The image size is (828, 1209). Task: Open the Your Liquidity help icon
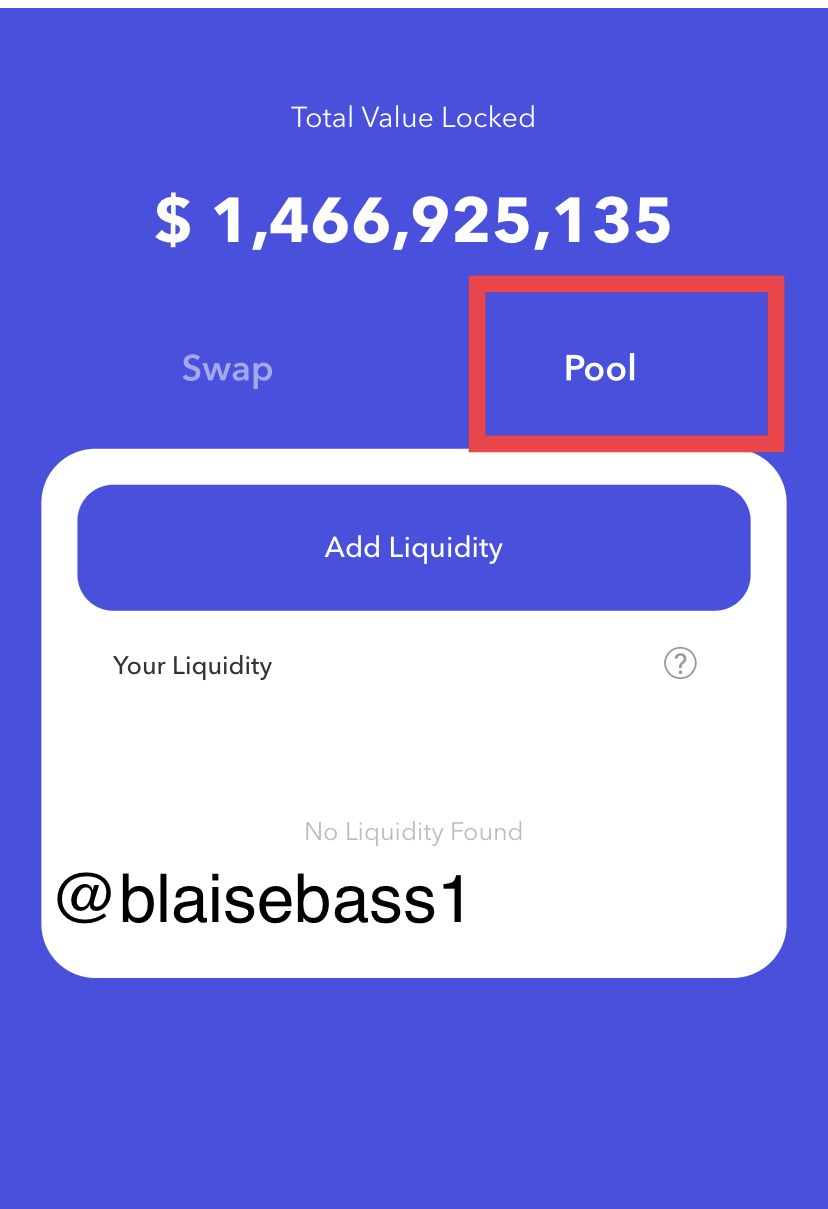(x=680, y=663)
